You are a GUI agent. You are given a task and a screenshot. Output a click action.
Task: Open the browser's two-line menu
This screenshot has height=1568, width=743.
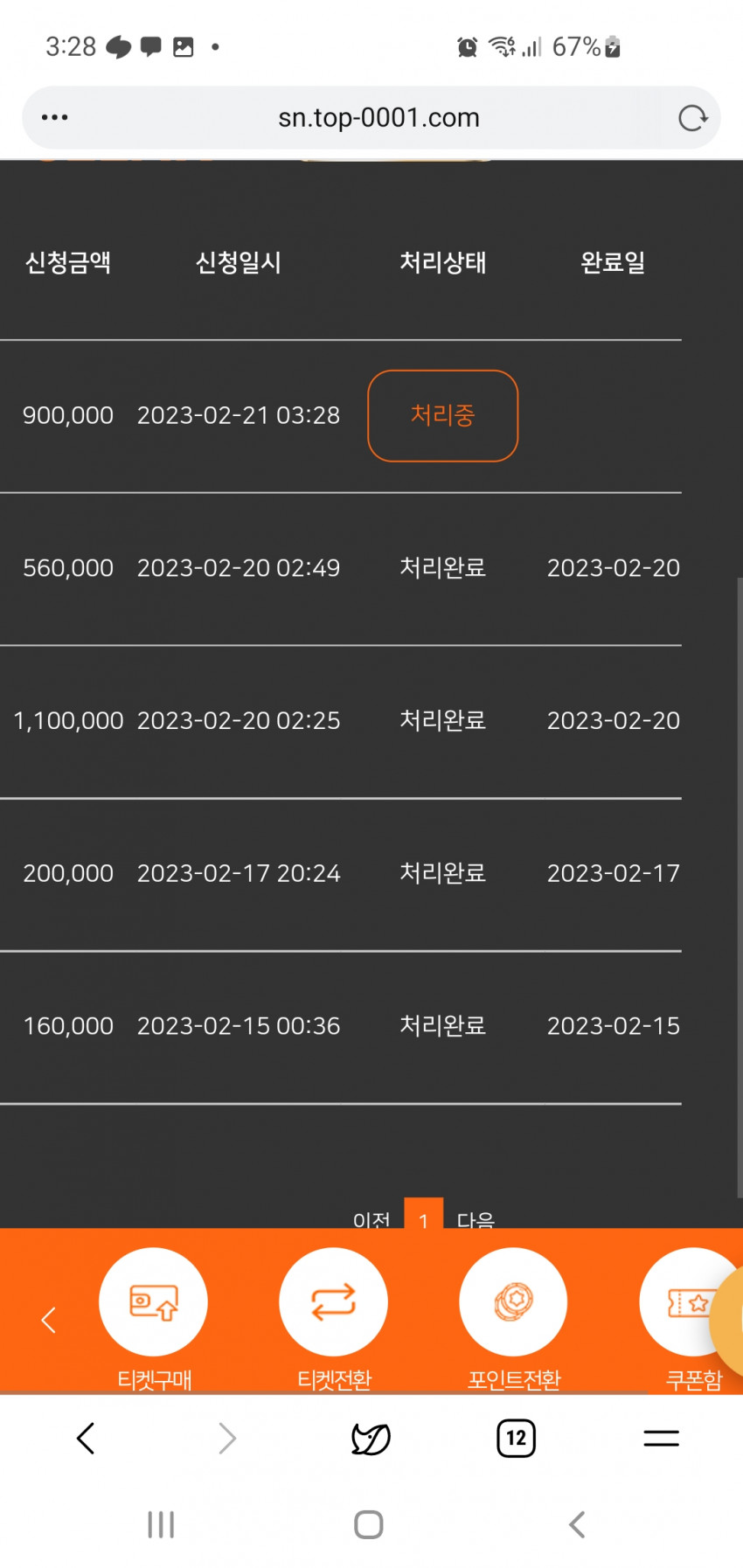point(661,1438)
